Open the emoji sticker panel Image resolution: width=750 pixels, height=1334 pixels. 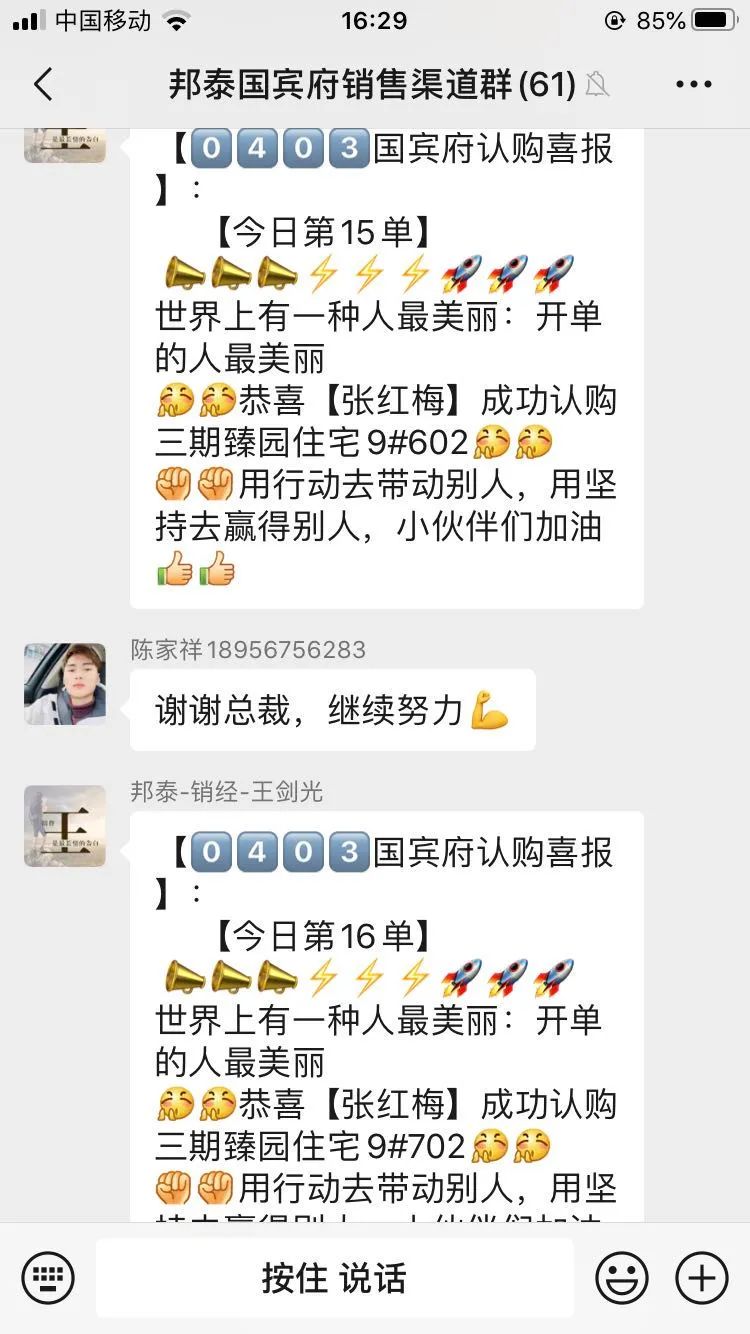[622, 1277]
